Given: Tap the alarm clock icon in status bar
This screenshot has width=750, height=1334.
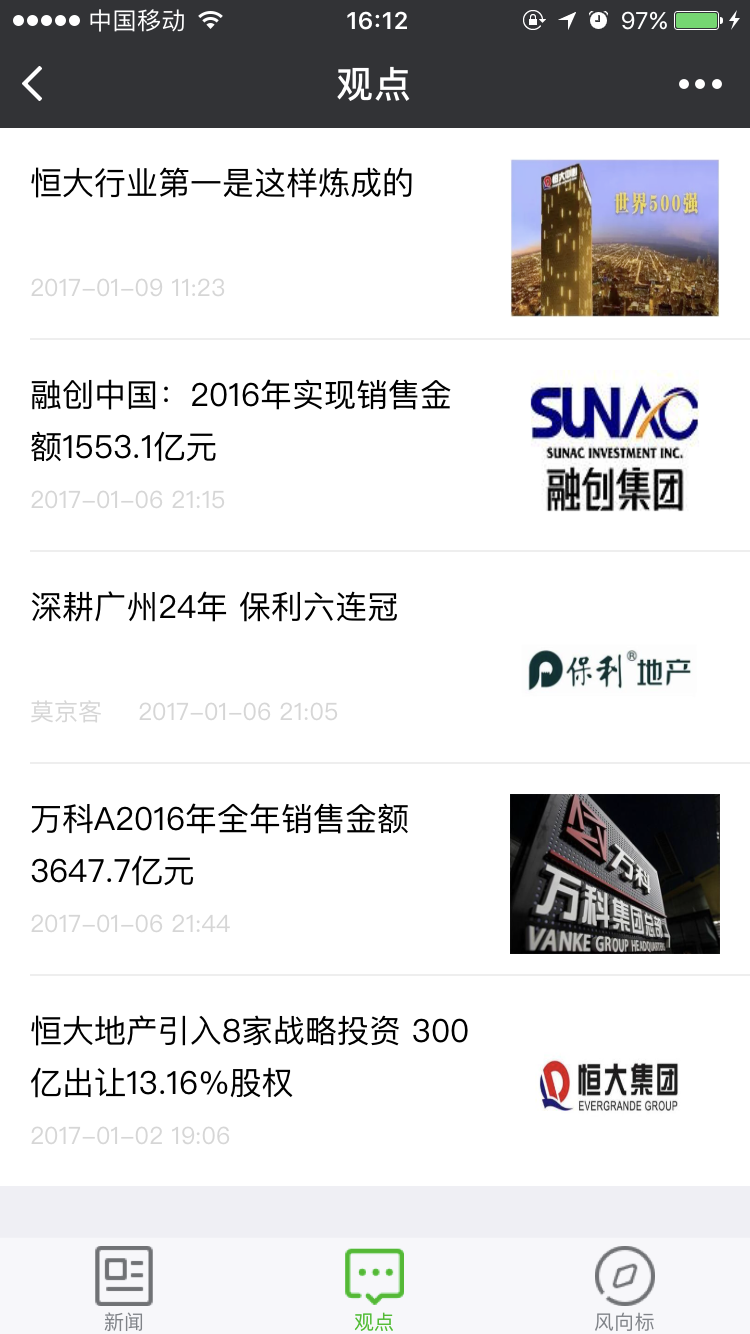Looking at the screenshot, I should pos(599,18).
